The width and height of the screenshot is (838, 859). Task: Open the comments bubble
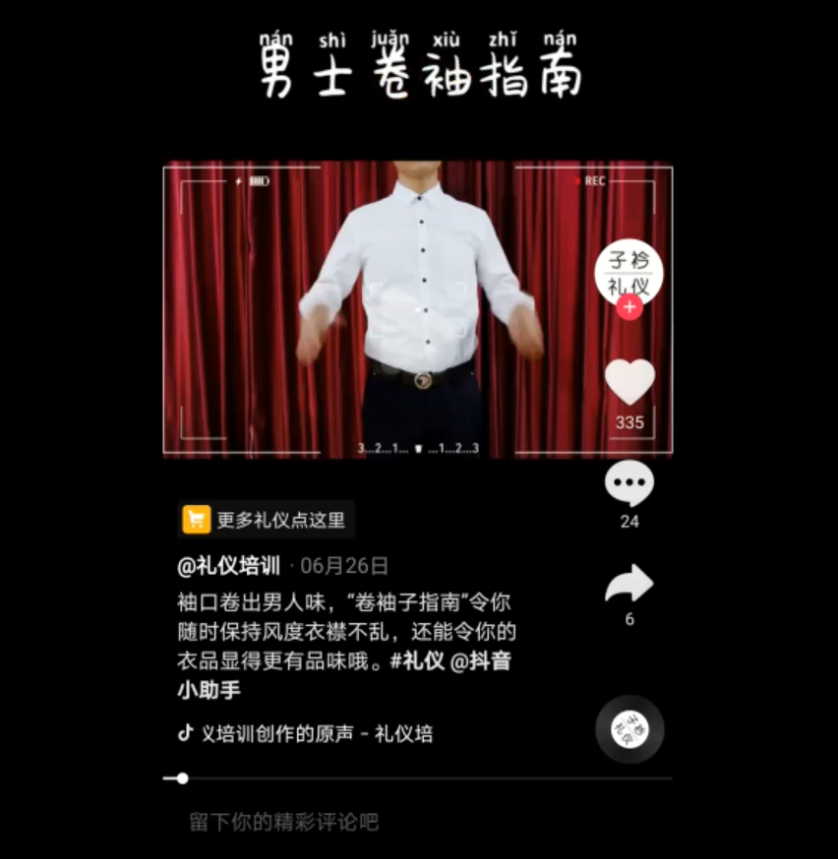click(x=629, y=485)
